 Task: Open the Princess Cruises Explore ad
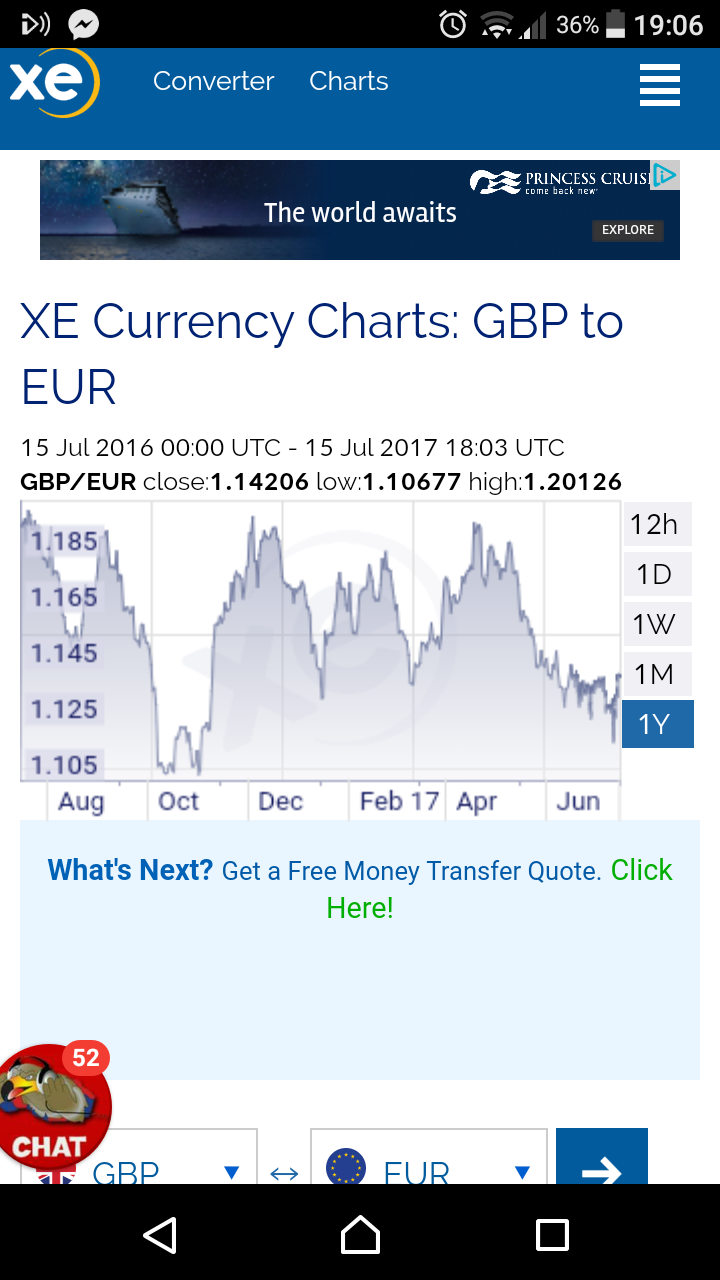pos(627,230)
